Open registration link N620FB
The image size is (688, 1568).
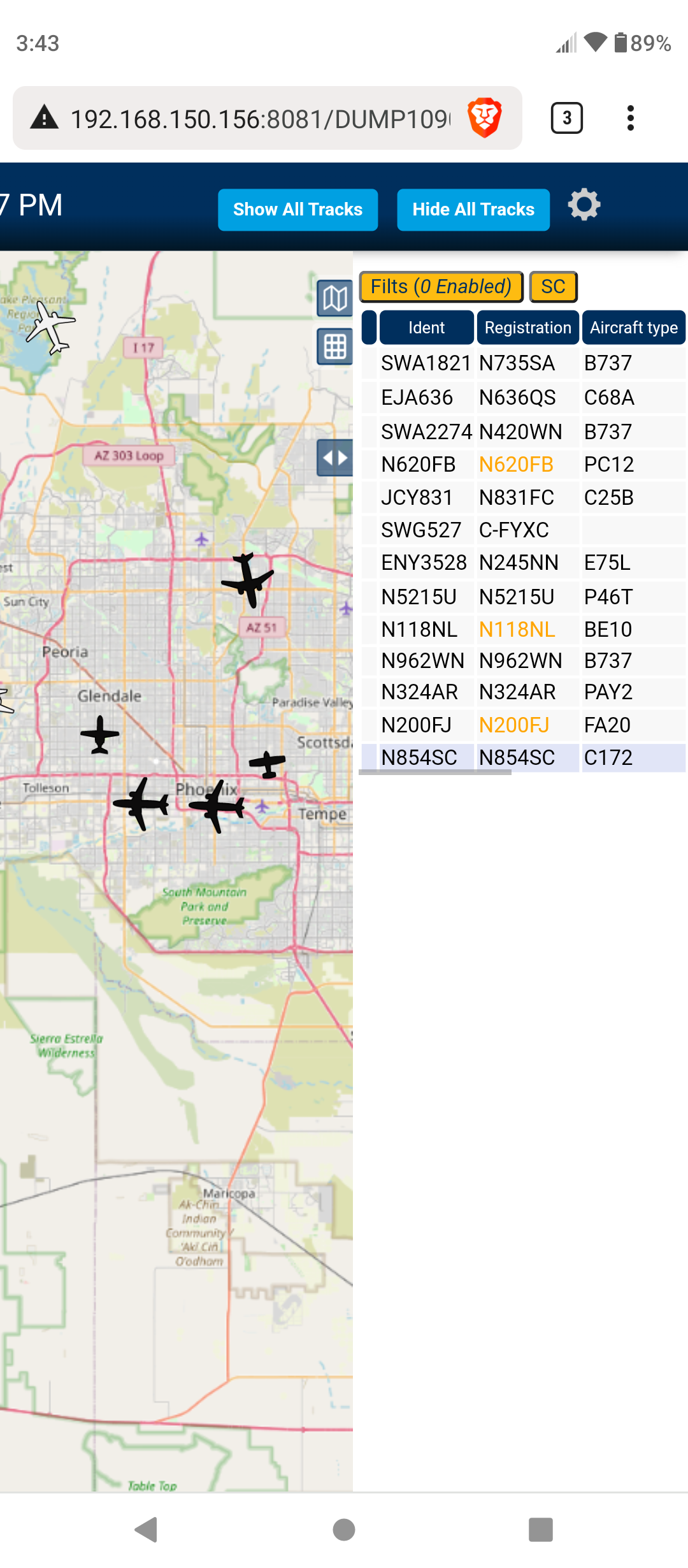point(516,465)
